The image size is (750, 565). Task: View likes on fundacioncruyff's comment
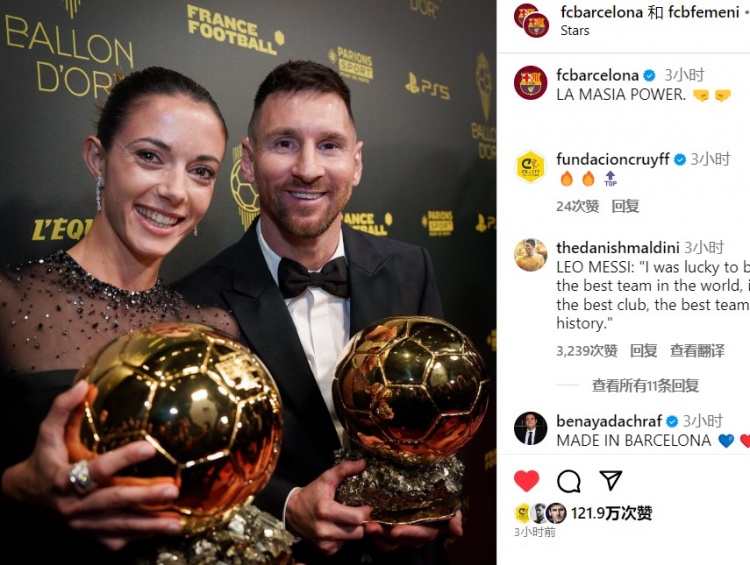(577, 206)
